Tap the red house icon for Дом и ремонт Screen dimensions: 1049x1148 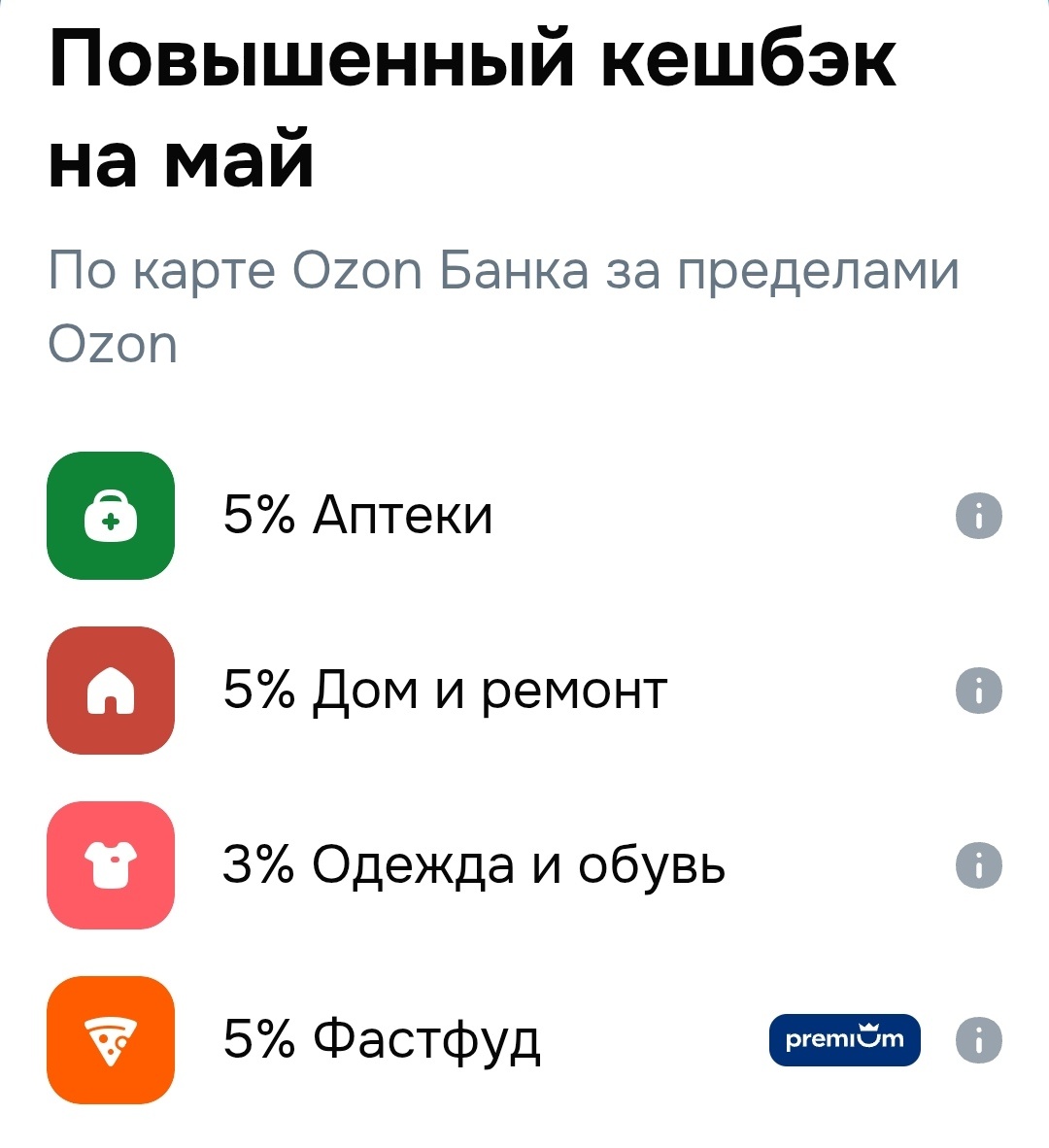point(110,692)
